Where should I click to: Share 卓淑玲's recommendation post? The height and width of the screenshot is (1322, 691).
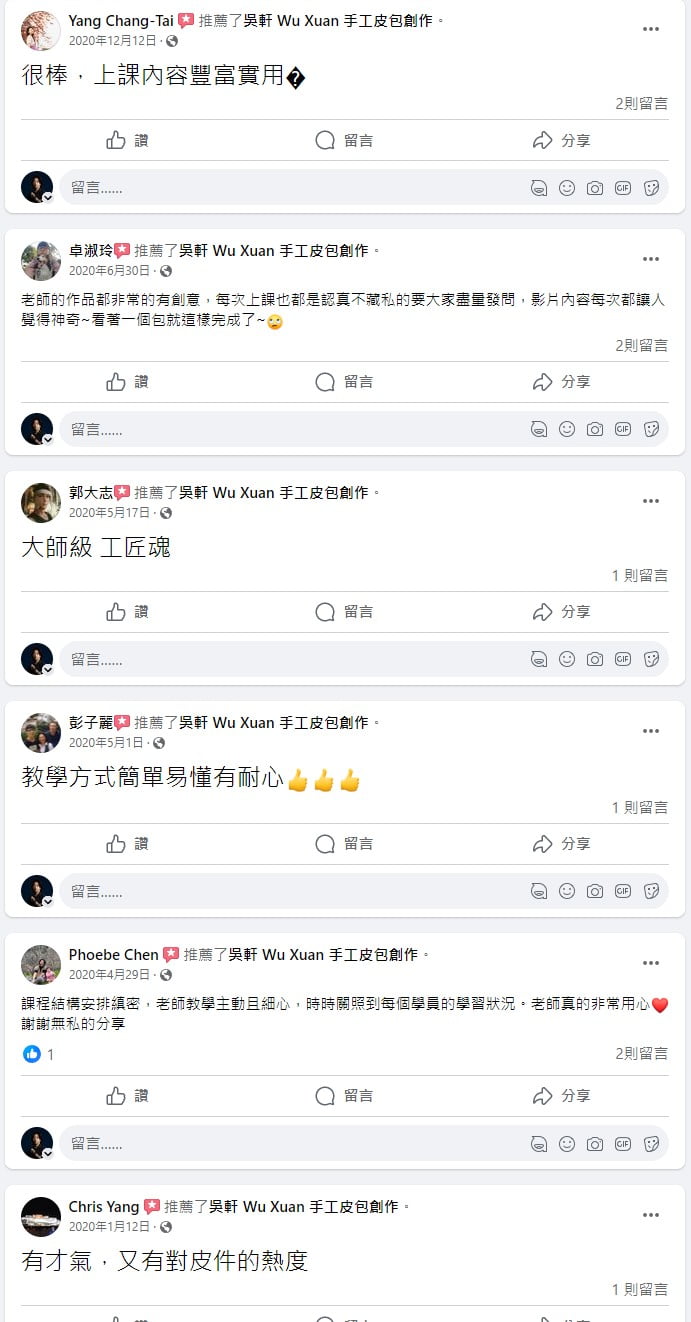561,382
